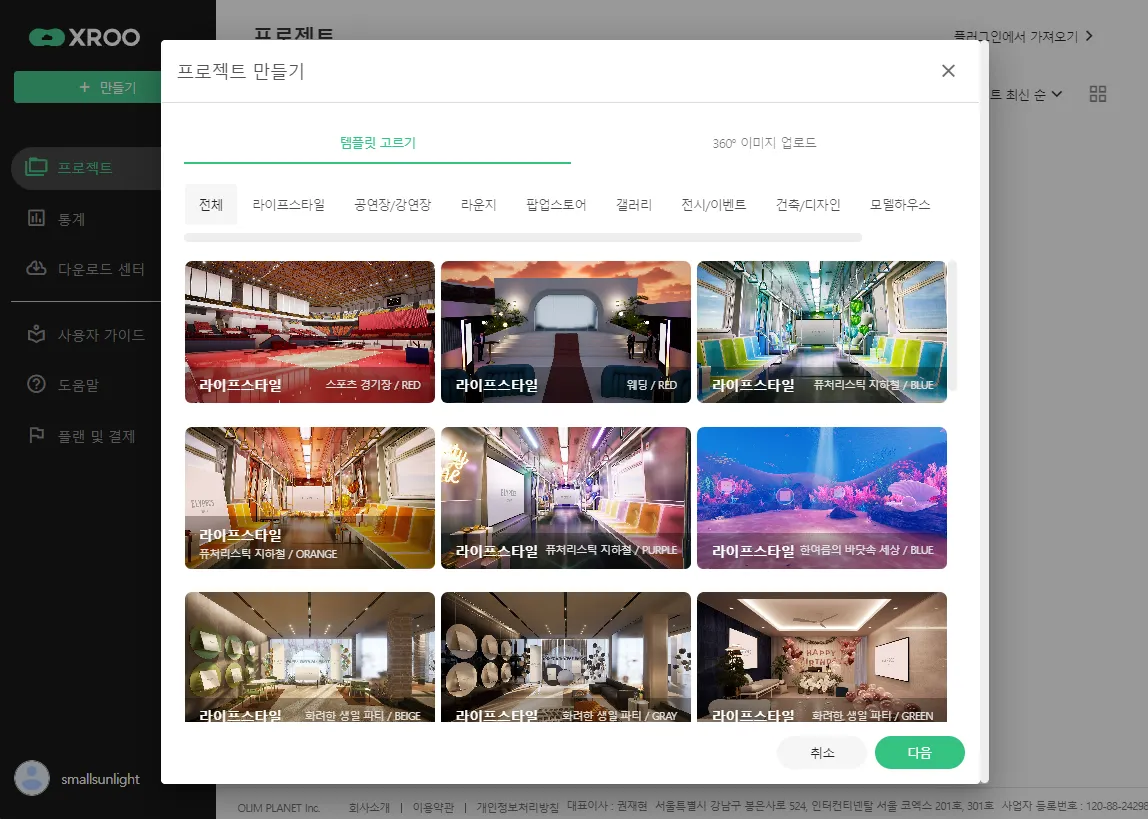Pick the 퓨처리스틱 지하철 / ORANGE template

pyautogui.click(x=310, y=497)
